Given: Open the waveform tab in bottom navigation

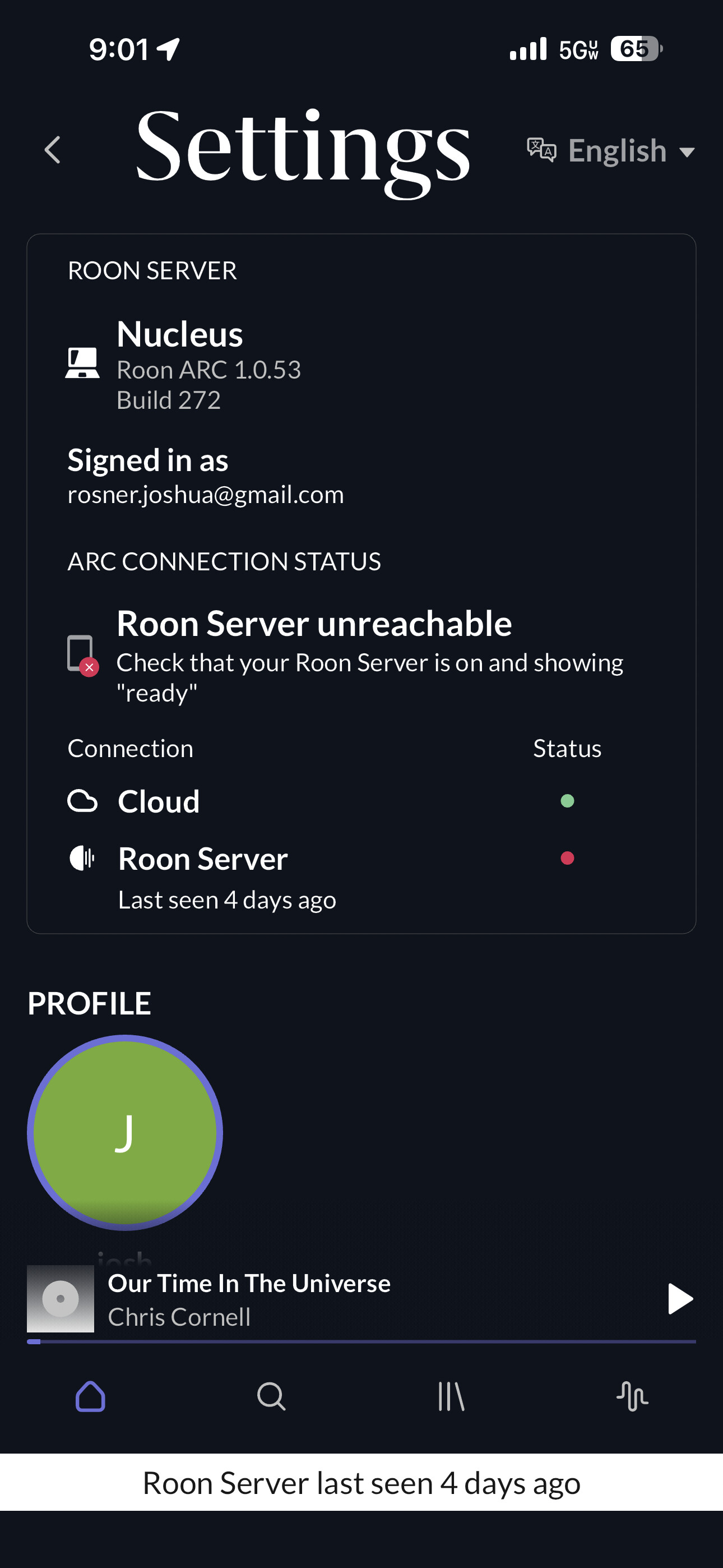Looking at the screenshot, I should pos(632,1396).
